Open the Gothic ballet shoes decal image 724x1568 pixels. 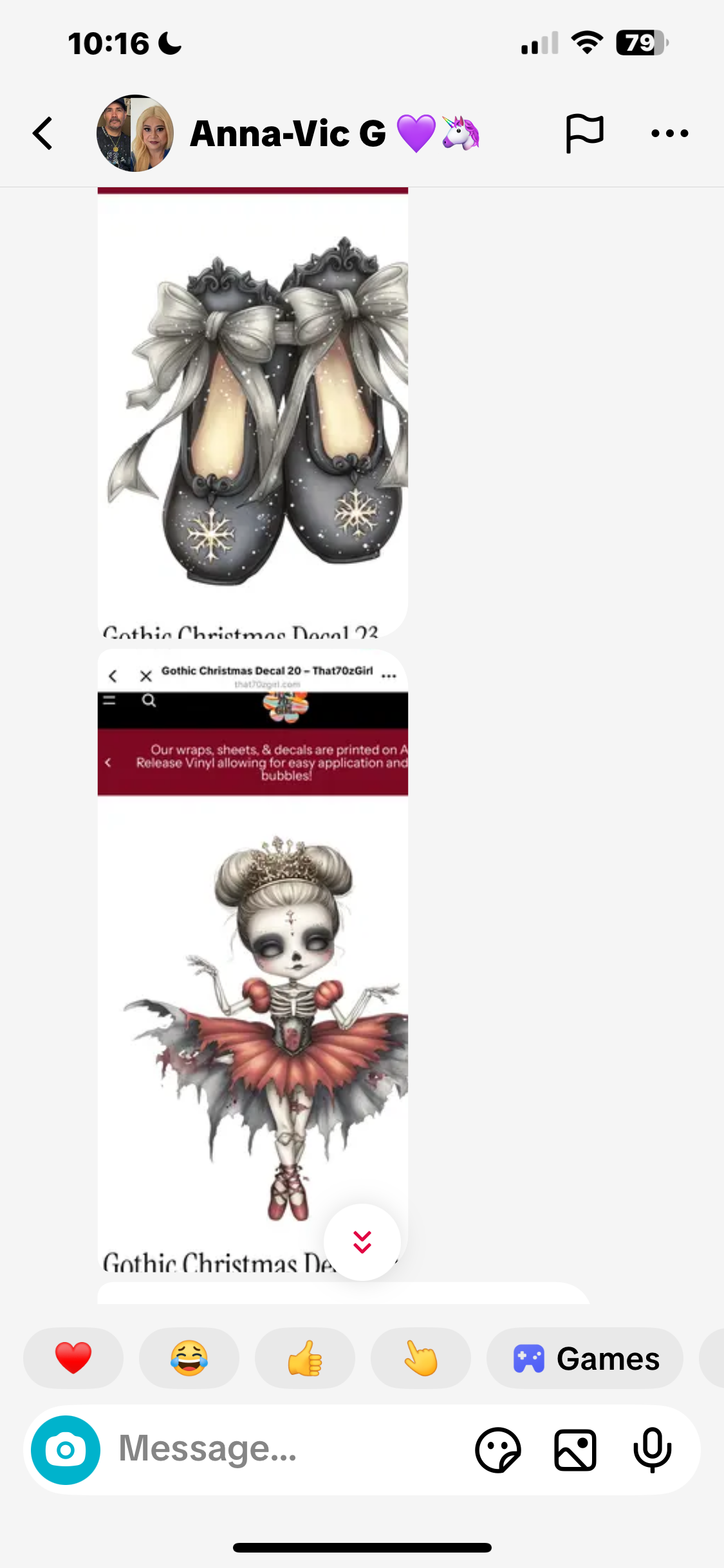point(252,412)
